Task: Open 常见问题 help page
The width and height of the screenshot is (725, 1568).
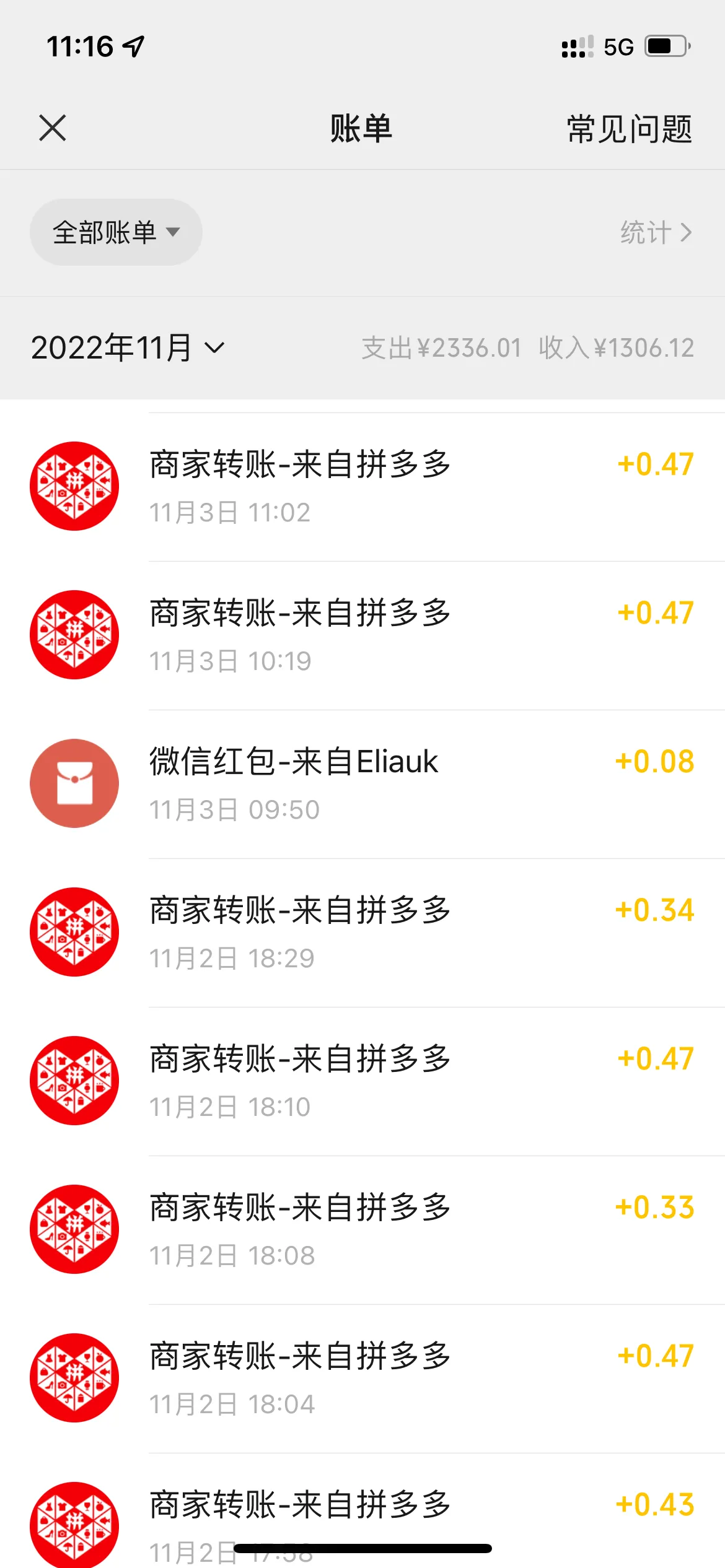Action: pos(630,129)
